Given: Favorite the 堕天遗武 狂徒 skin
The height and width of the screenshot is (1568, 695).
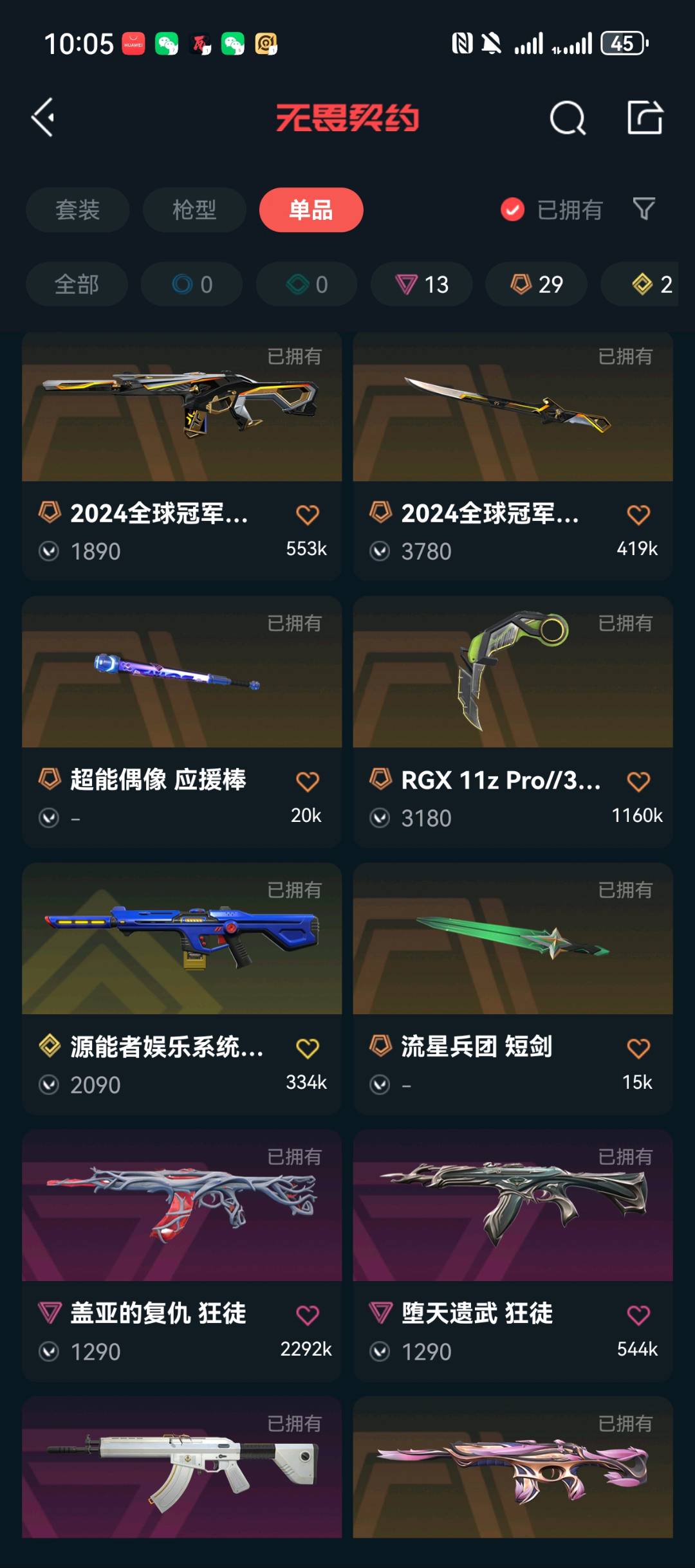Looking at the screenshot, I should [x=638, y=1315].
